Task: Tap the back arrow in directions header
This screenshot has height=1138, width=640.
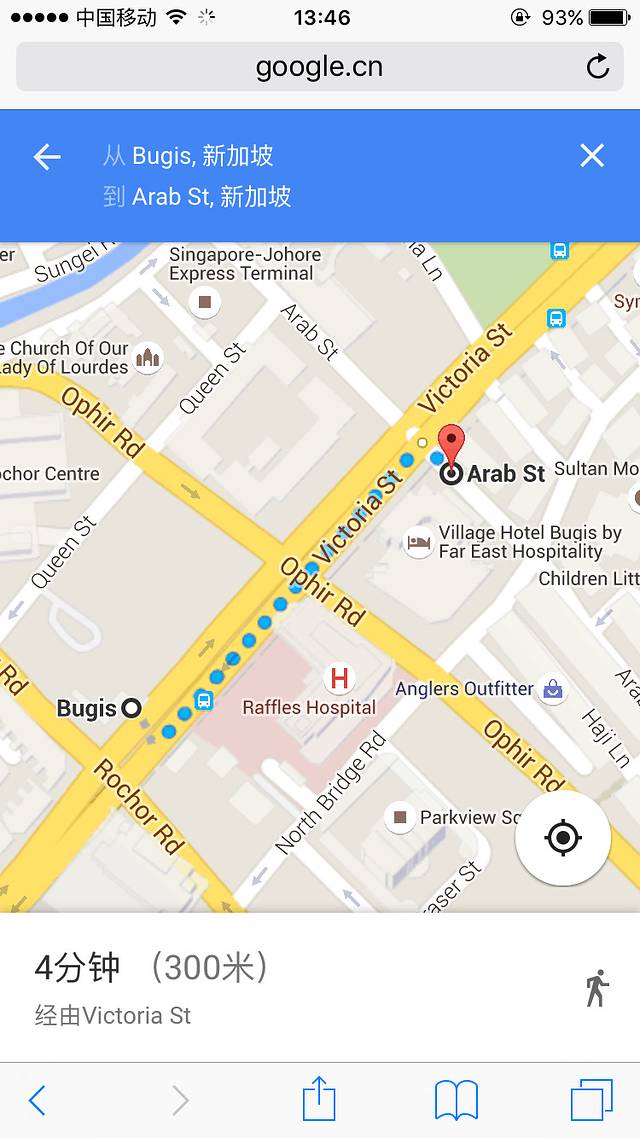Action: 47,157
